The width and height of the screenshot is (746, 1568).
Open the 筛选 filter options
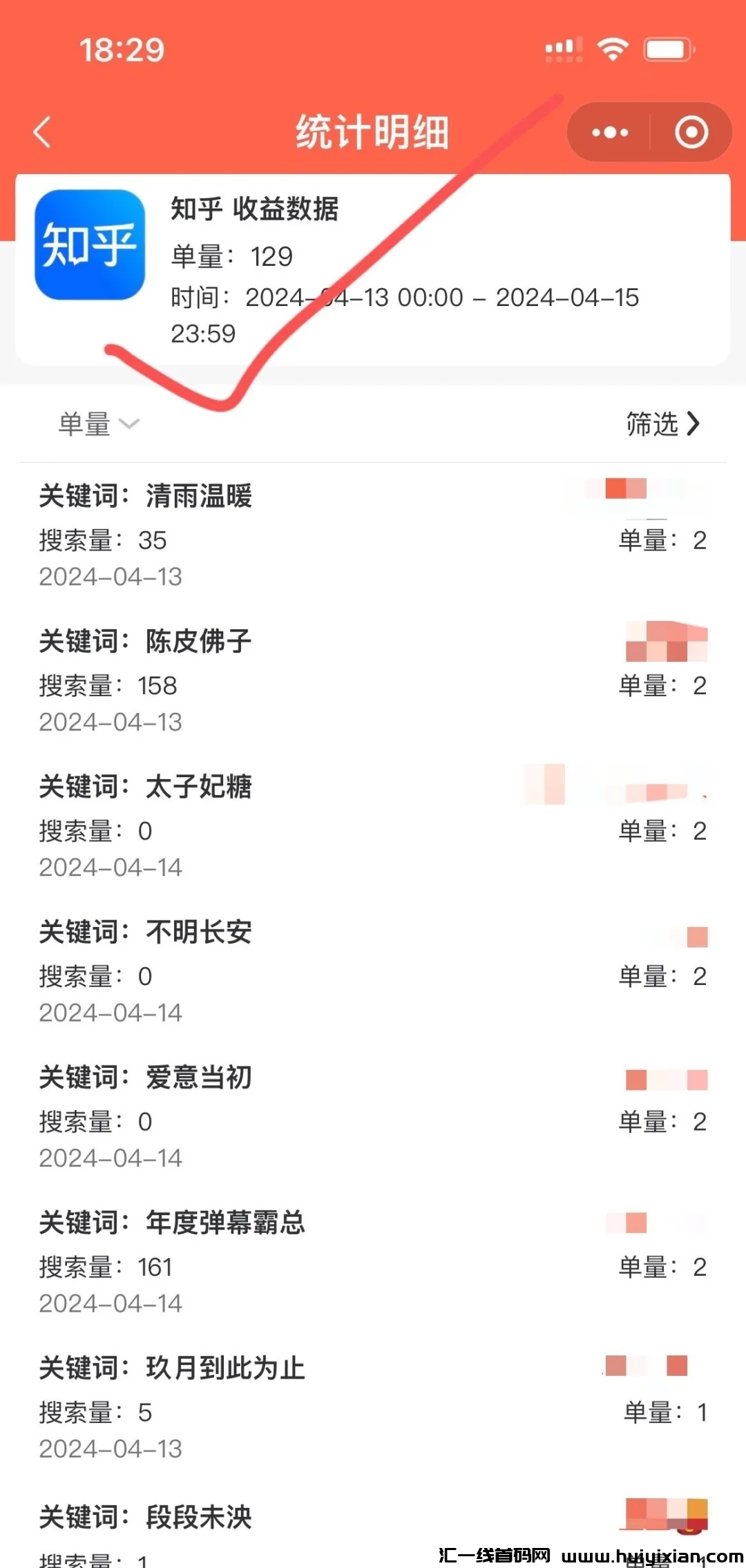(x=662, y=423)
